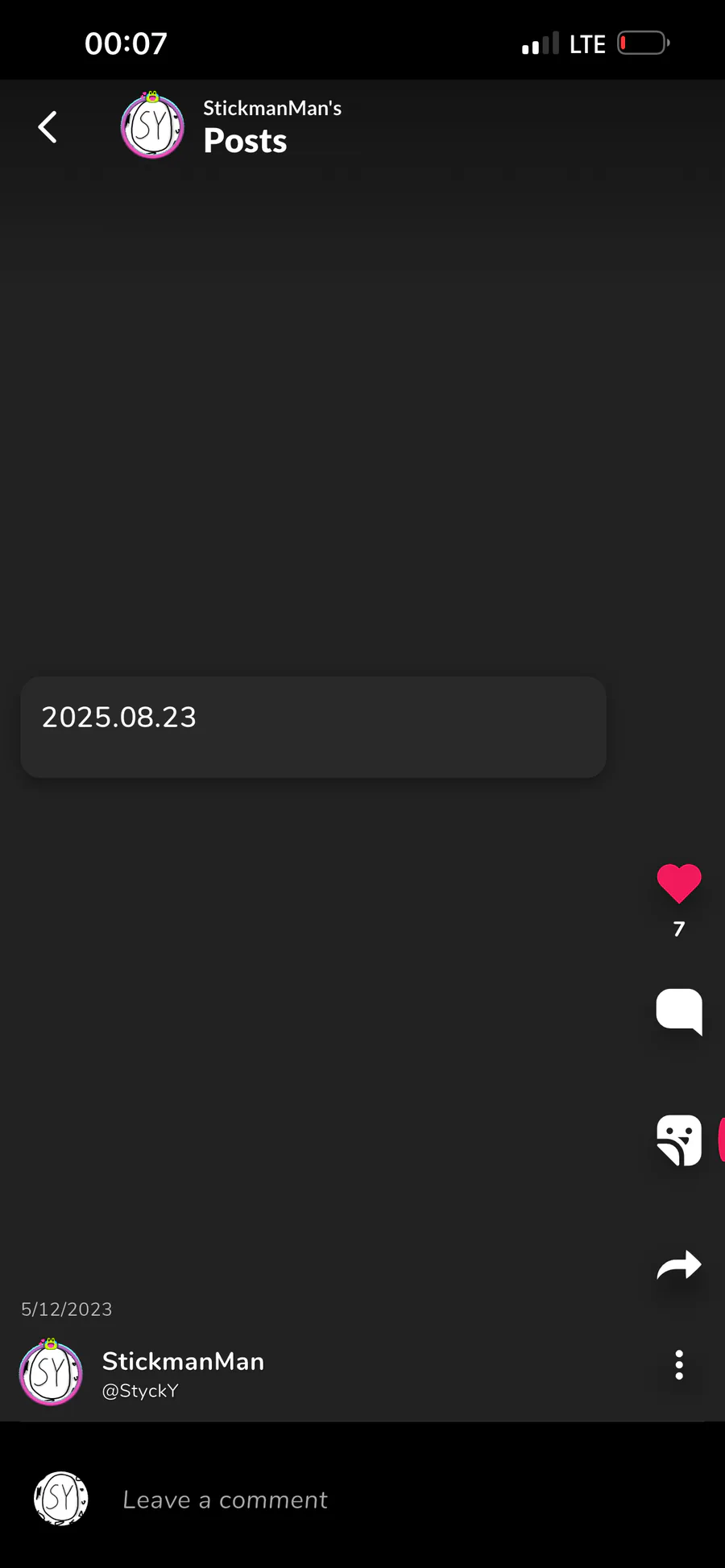The height and width of the screenshot is (1568, 725).
Task: Open the 2025.08.23 post bubble
Action: tap(313, 727)
